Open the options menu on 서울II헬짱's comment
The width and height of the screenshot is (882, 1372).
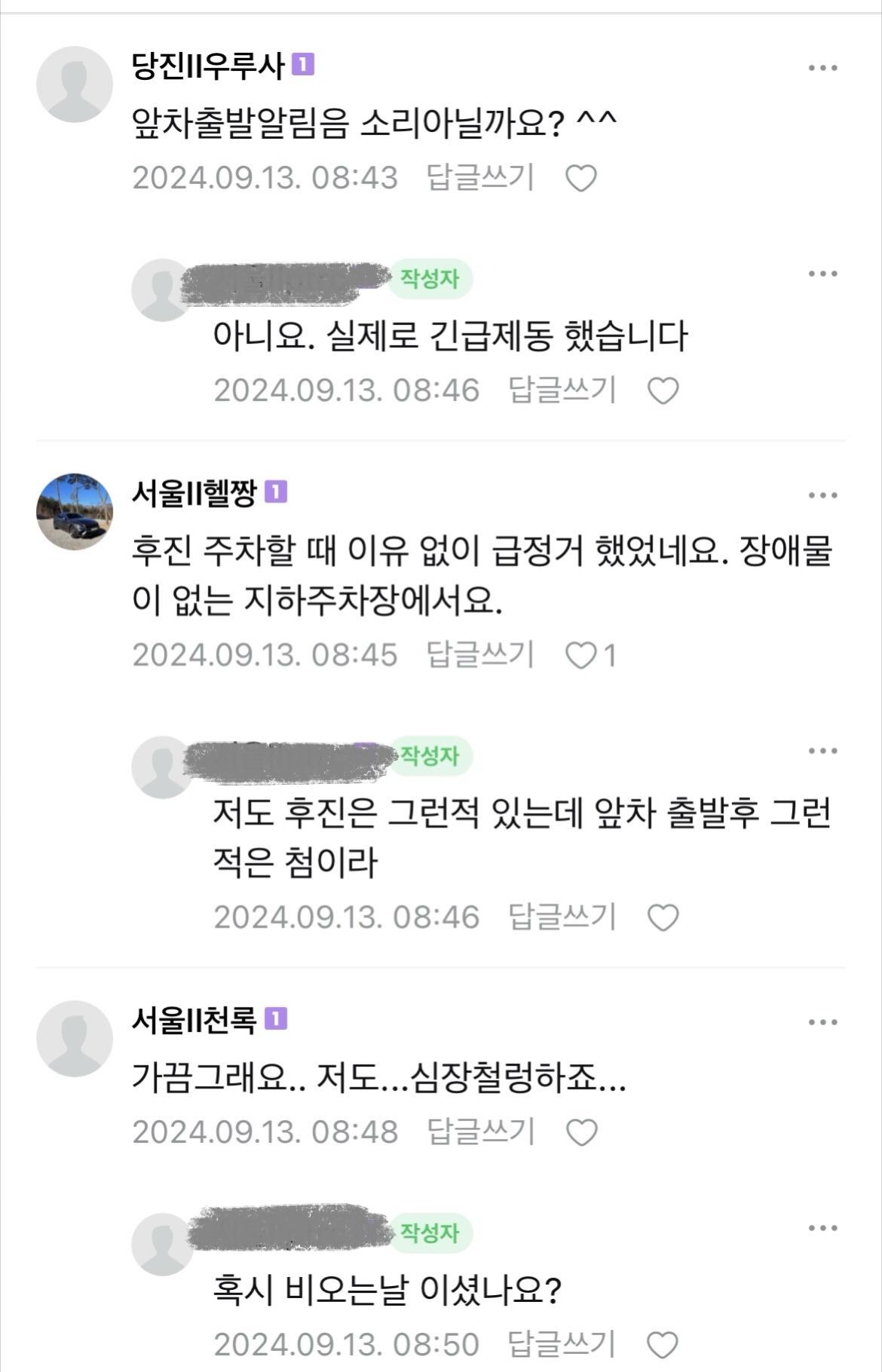coord(822,495)
